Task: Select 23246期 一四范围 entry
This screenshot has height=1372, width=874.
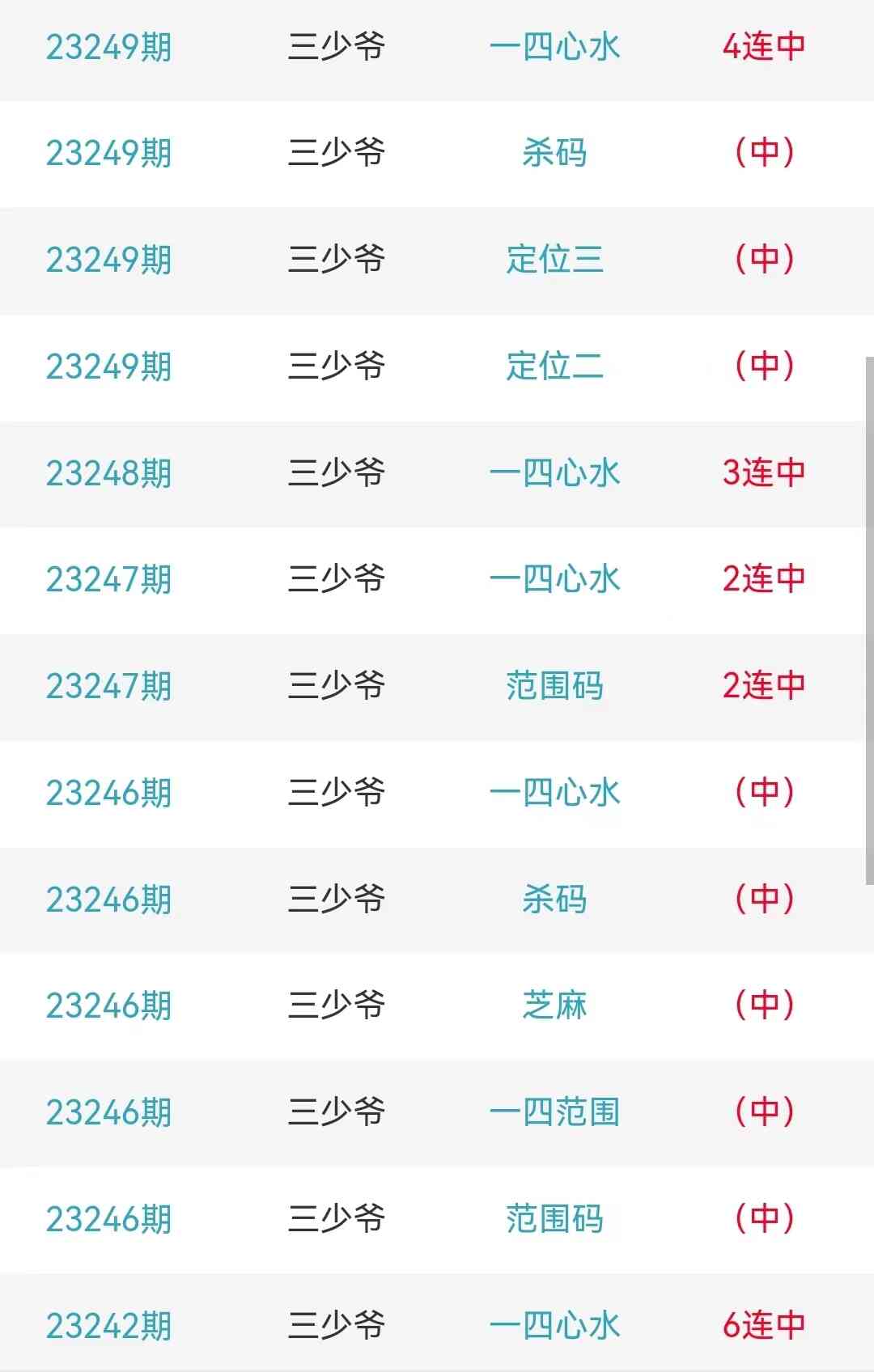Action: click(554, 1112)
